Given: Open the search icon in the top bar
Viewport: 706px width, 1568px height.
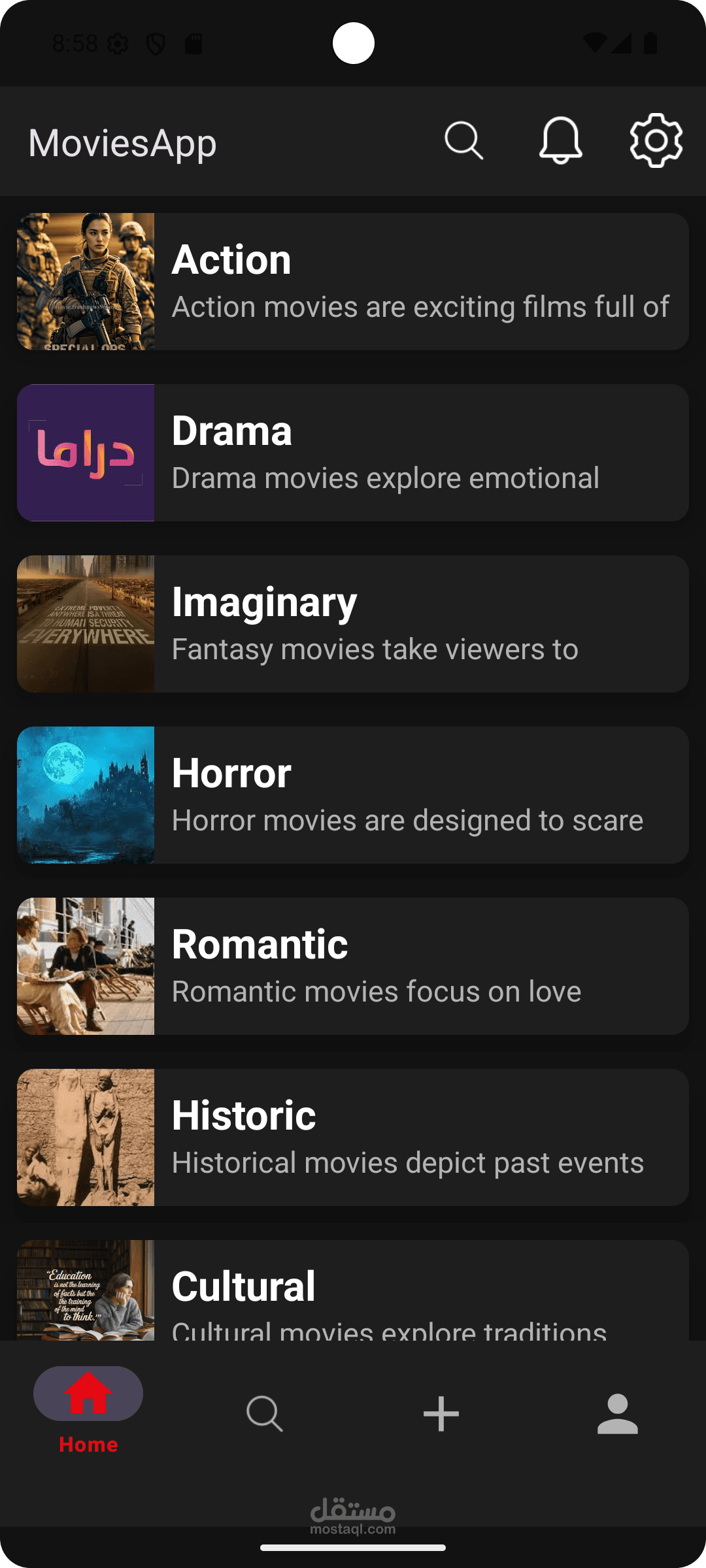Looking at the screenshot, I should (464, 141).
